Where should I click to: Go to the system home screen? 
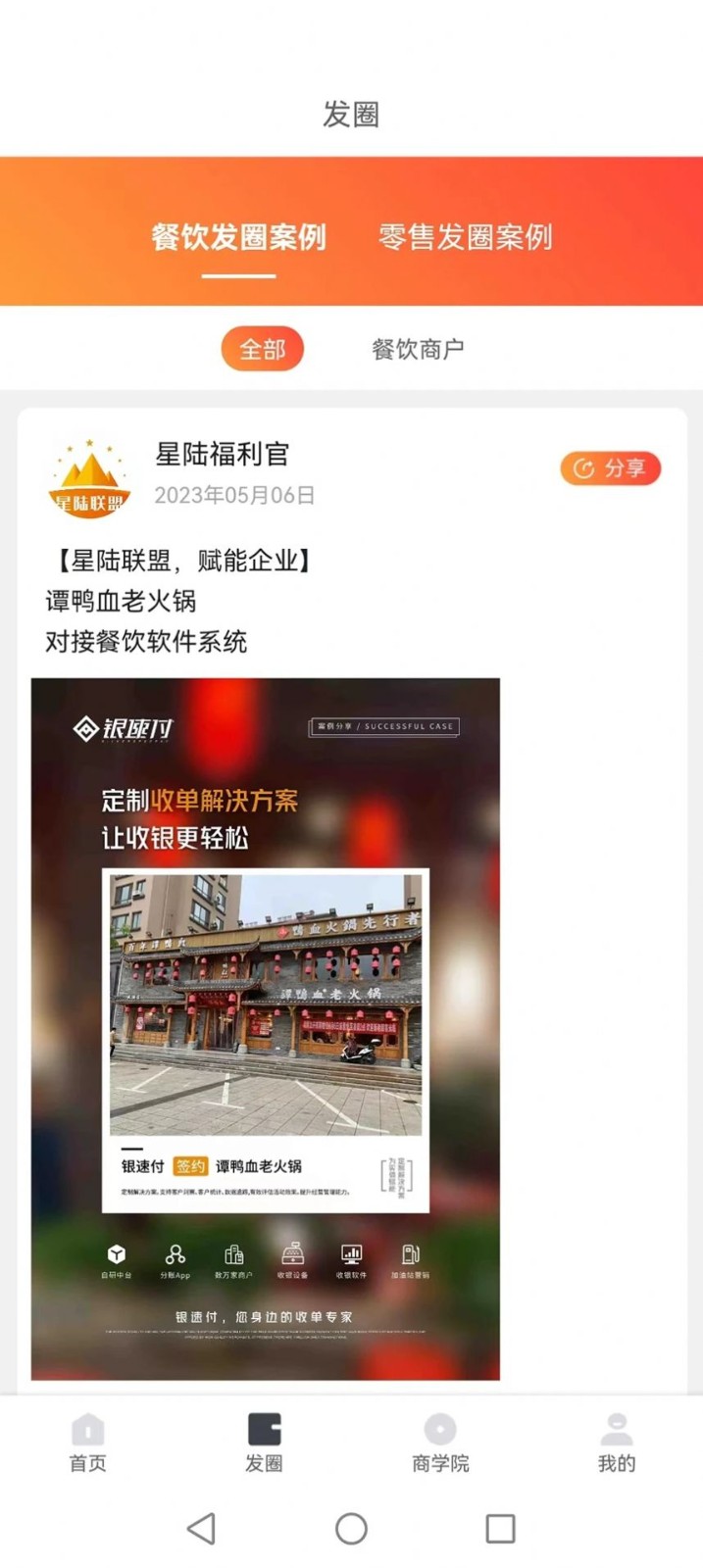tap(351, 1528)
